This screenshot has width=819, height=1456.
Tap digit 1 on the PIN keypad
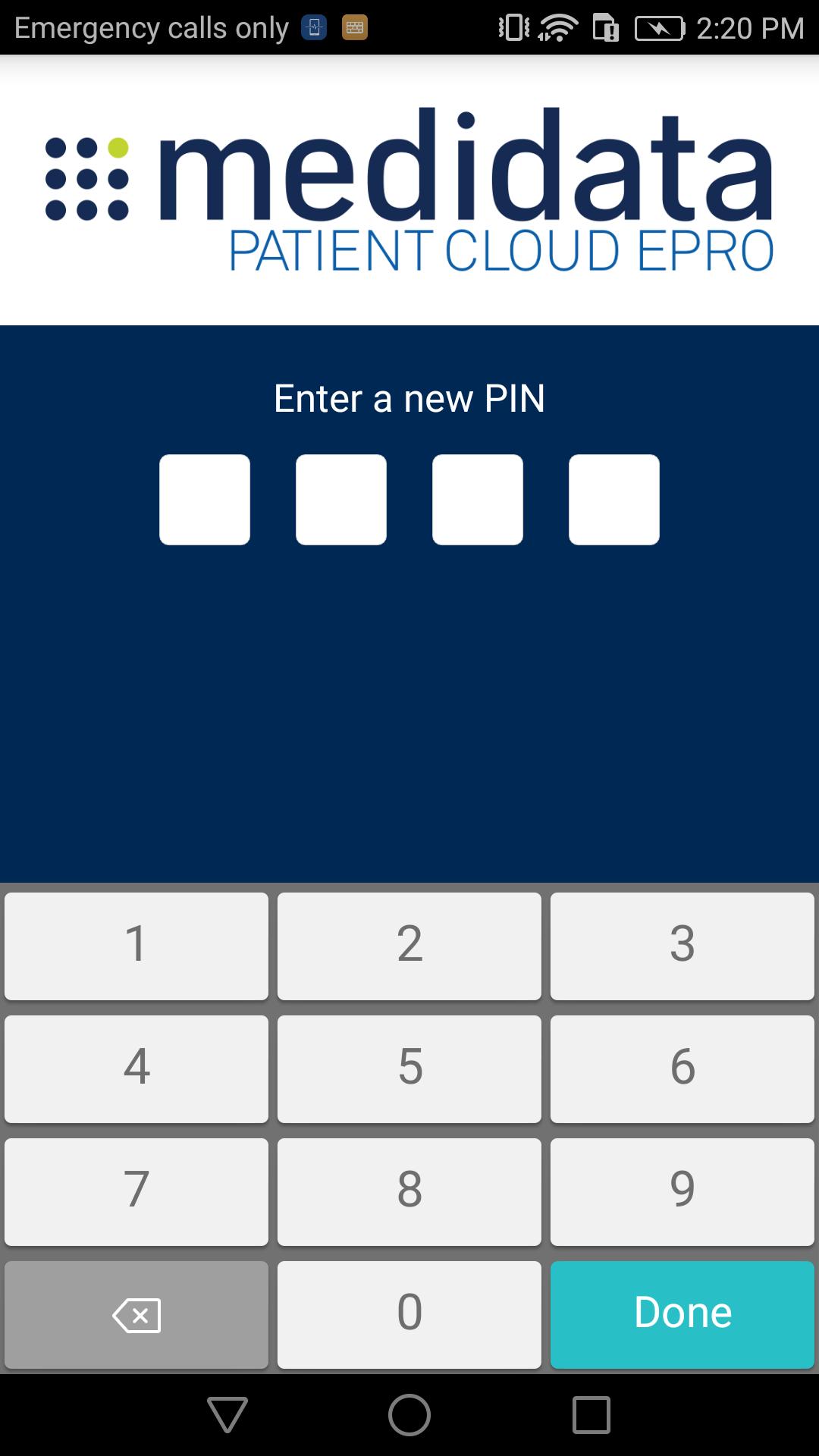pyautogui.click(x=136, y=946)
